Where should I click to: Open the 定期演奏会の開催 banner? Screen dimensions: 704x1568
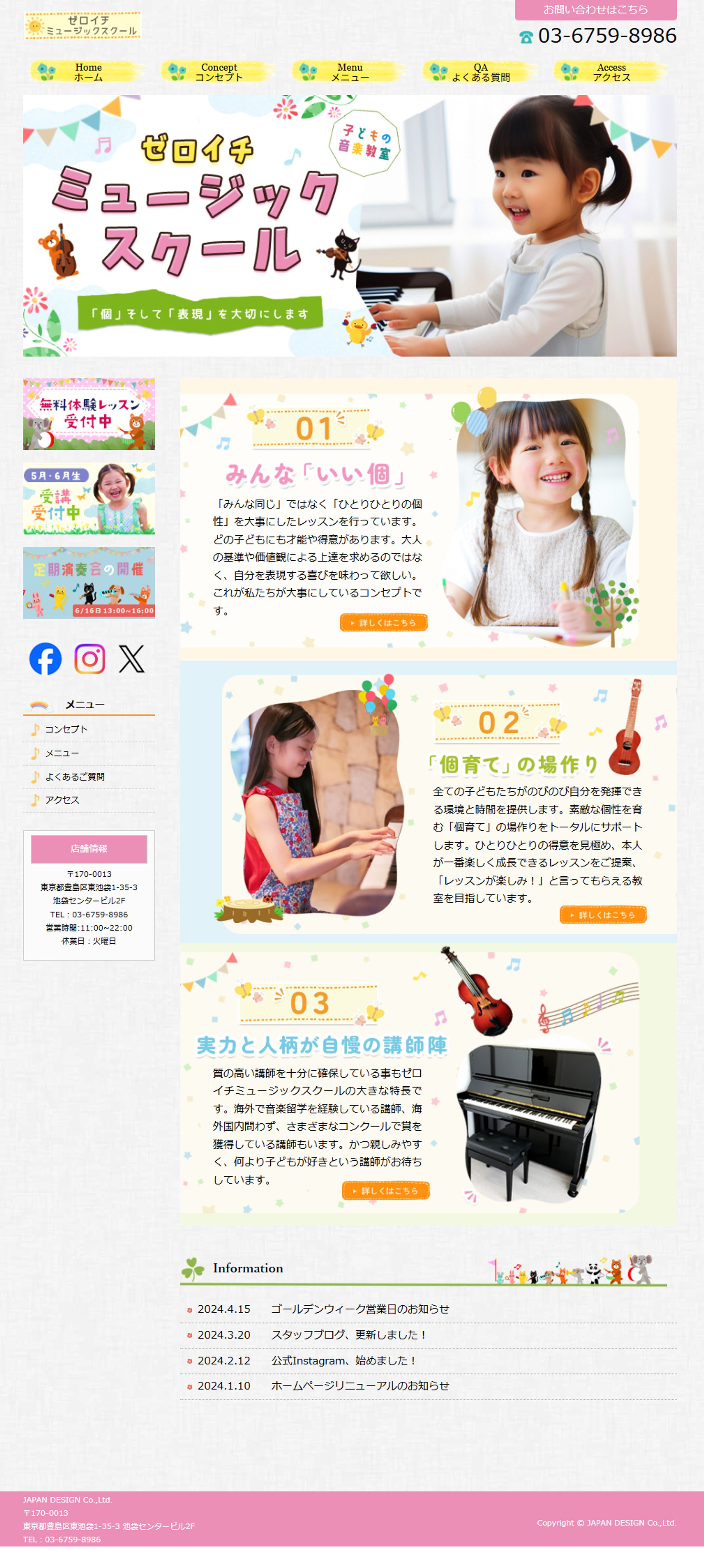pos(89,583)
